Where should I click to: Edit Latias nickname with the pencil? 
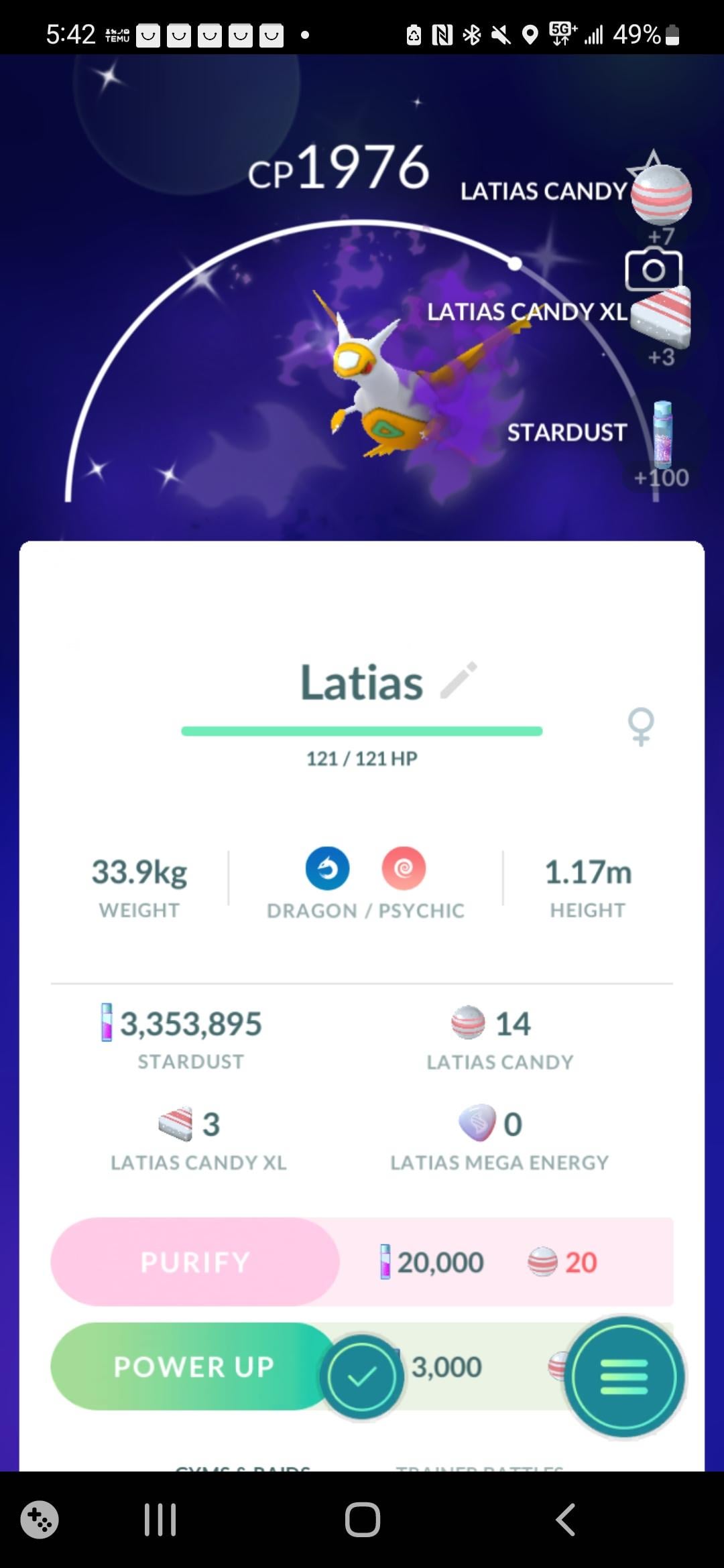459,680
